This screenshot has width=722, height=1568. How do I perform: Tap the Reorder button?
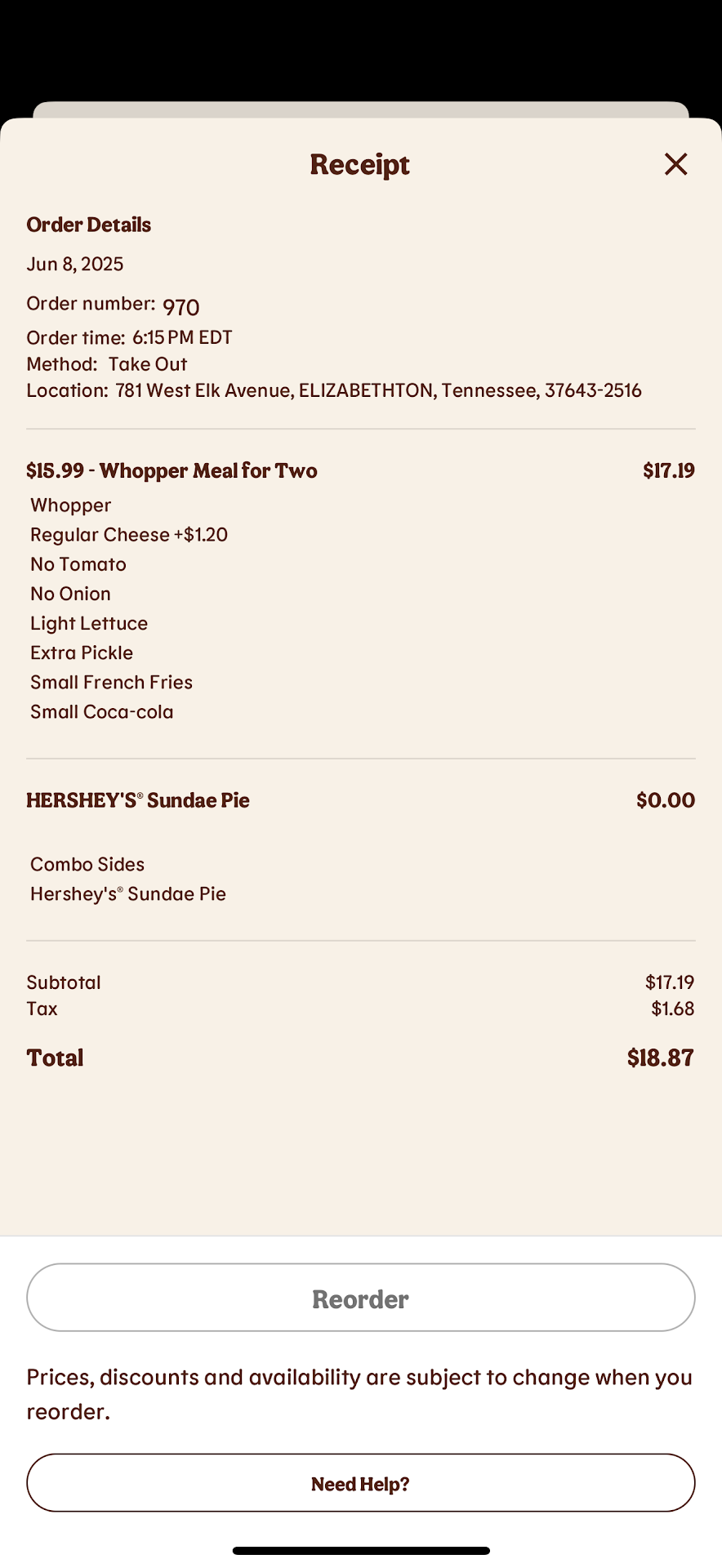pos(360,1298)
